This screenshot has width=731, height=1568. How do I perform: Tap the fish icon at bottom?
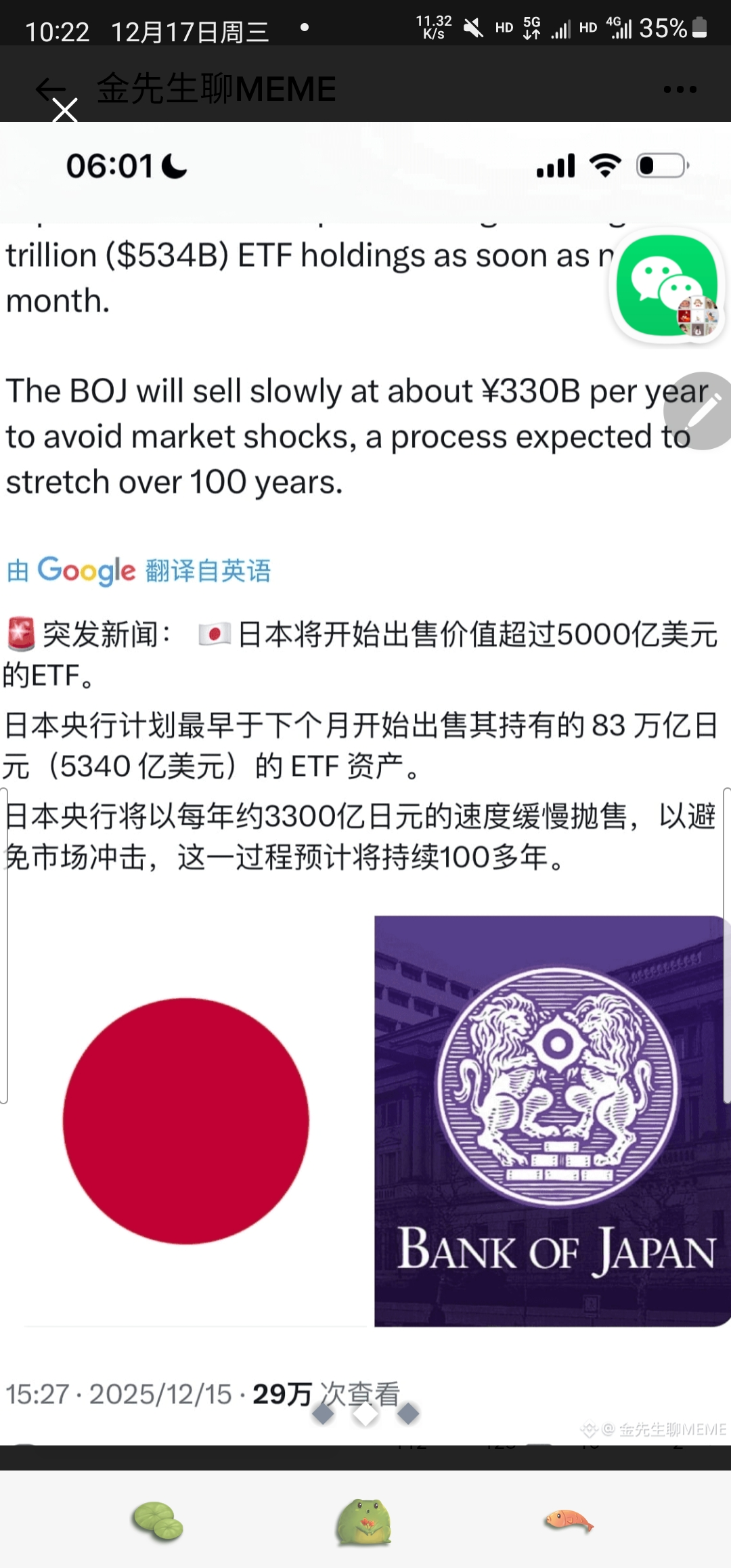click(x=569, y=1521)
